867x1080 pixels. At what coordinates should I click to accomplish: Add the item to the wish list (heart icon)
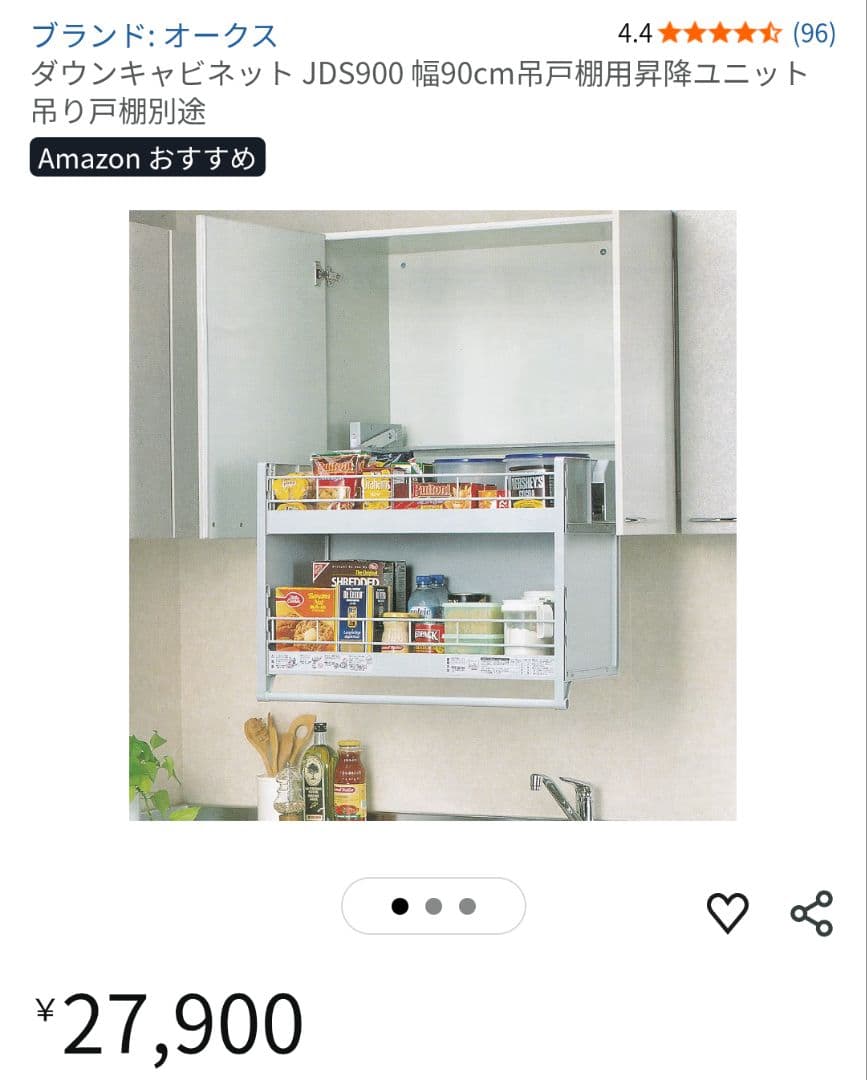tap(727, 912)
